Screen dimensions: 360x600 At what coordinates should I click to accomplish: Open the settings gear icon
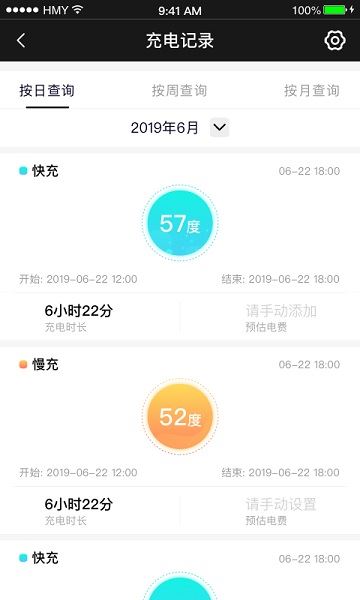pyautogui.click(x=335, y=40)
